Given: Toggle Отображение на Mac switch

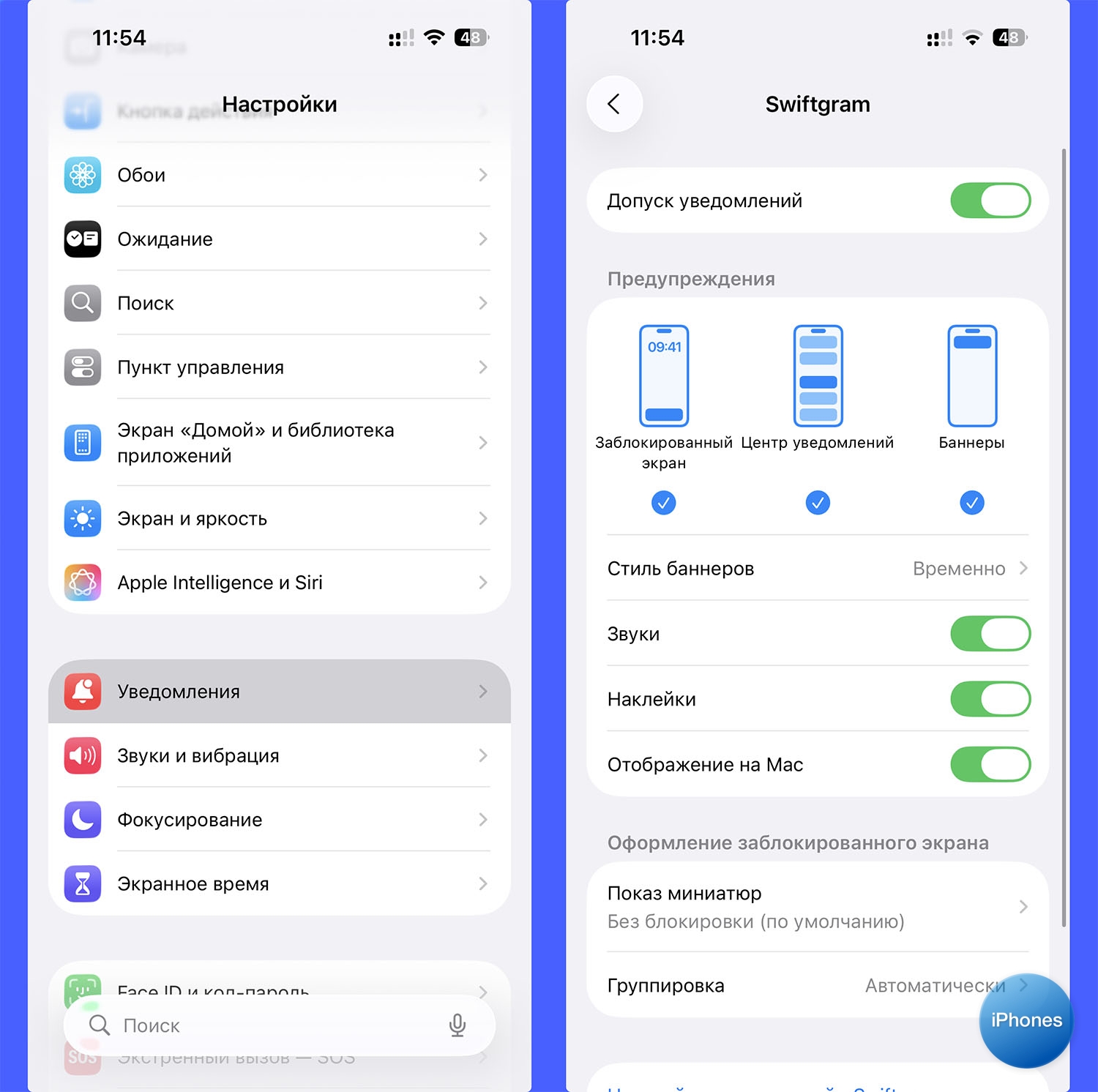Looking at the screenshot, I should click(x=990, y=764).
